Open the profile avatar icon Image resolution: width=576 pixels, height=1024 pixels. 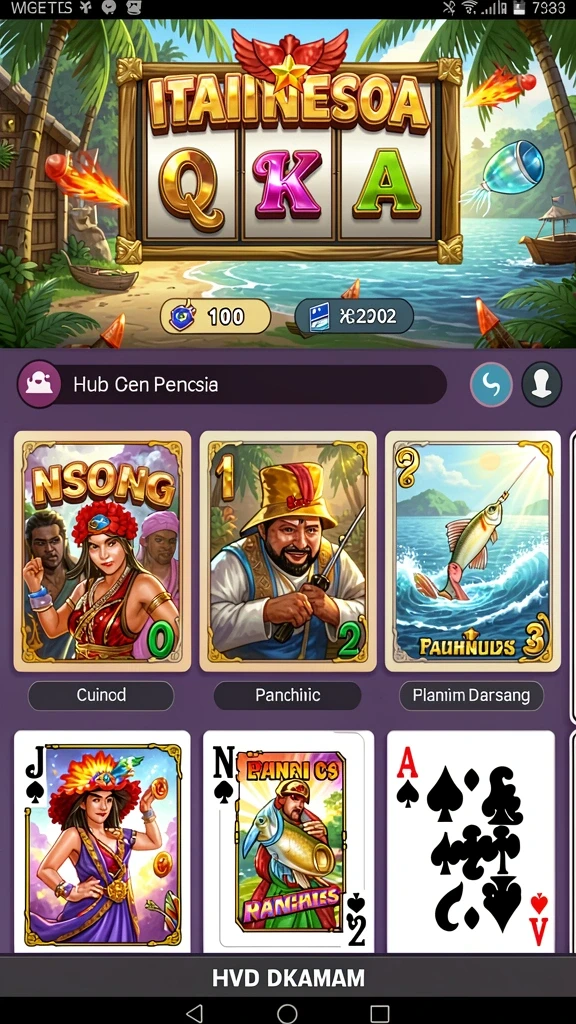542,385
